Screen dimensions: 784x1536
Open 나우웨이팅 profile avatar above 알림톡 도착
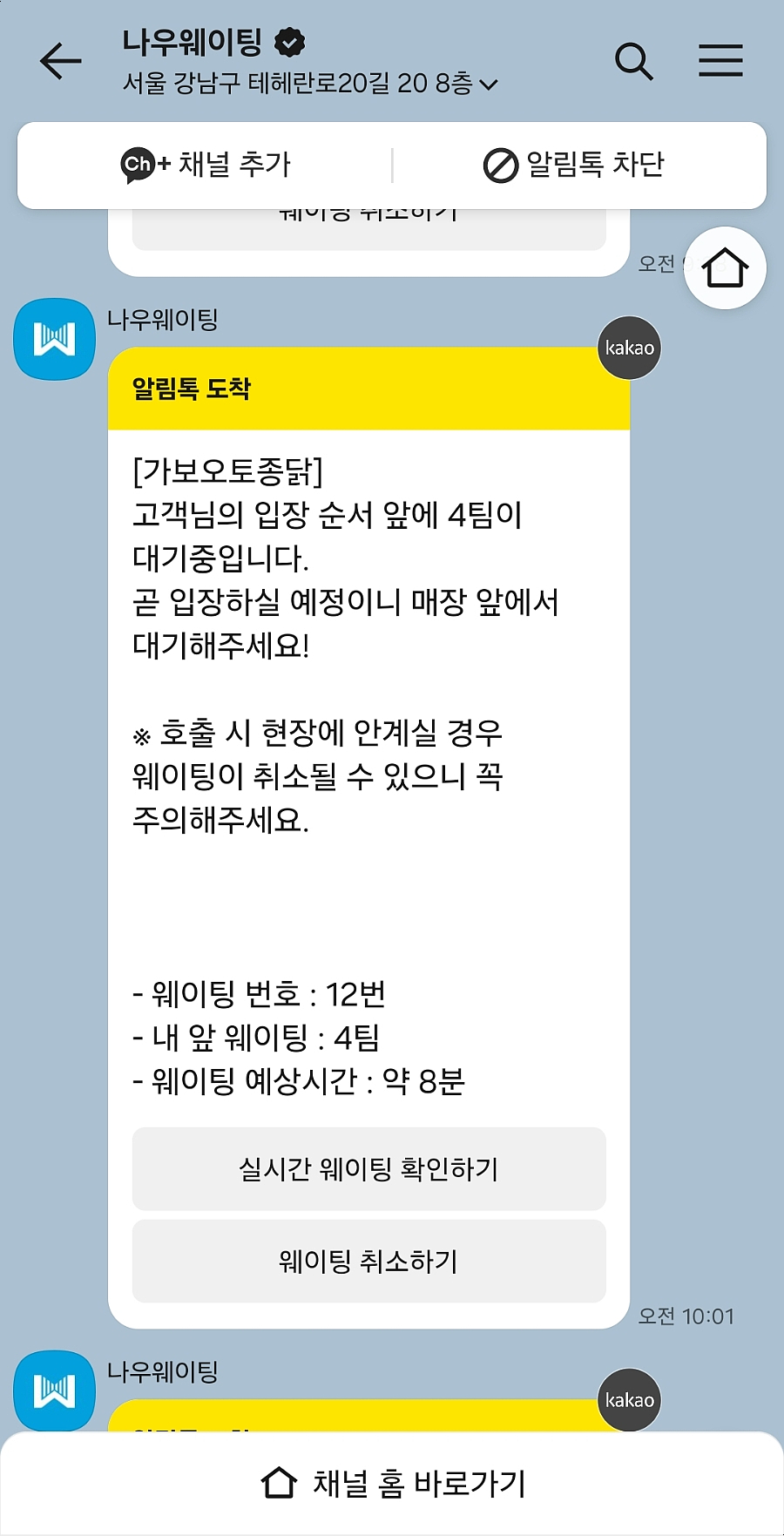[54, 339]
